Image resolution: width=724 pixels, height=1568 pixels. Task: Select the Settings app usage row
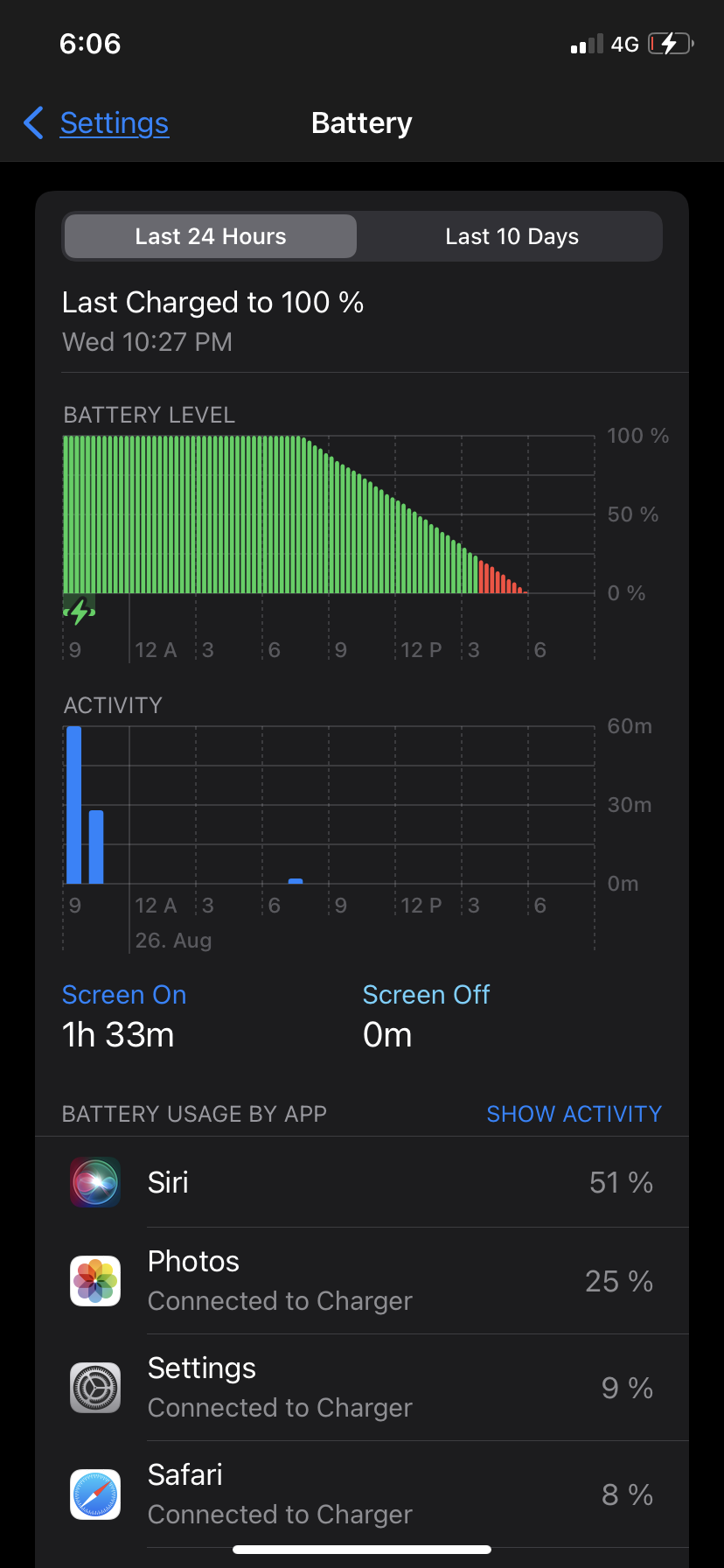(362, 1388)
